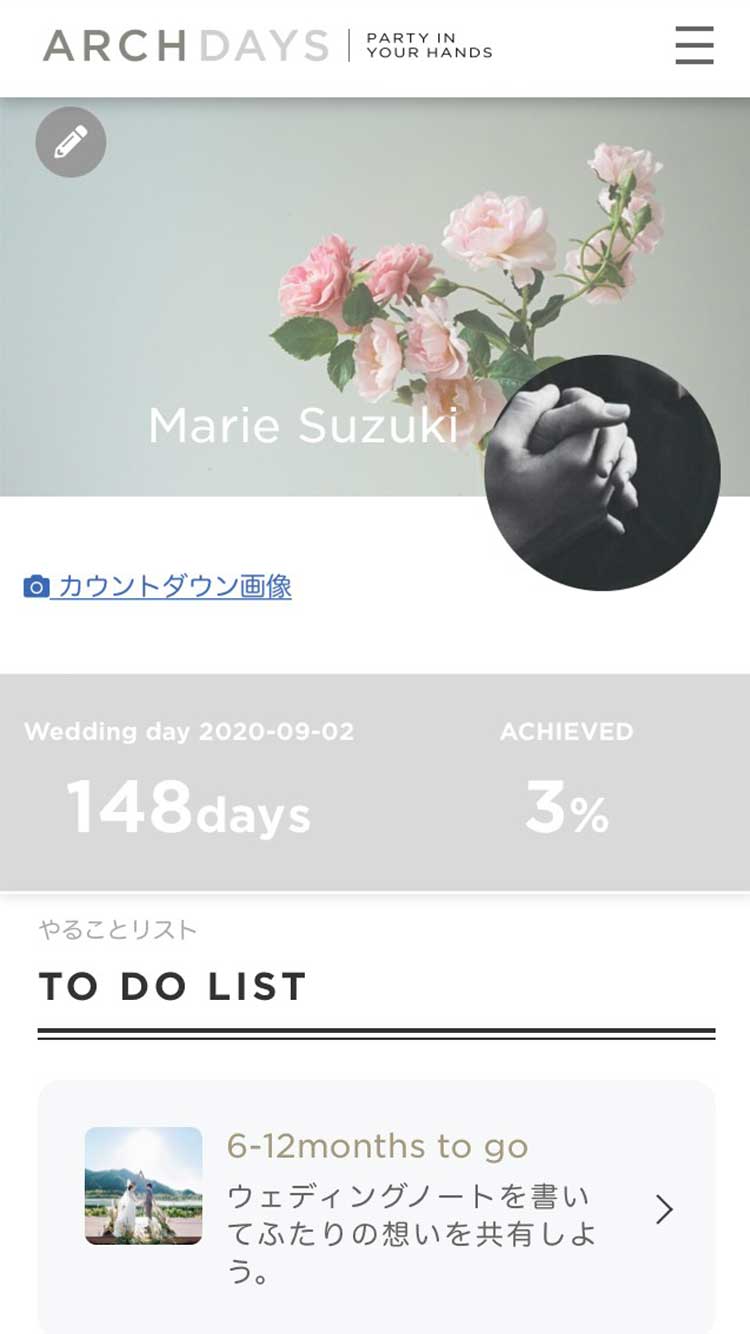
Task: Select the TO DO LIST heading
Action: point(173,986)
